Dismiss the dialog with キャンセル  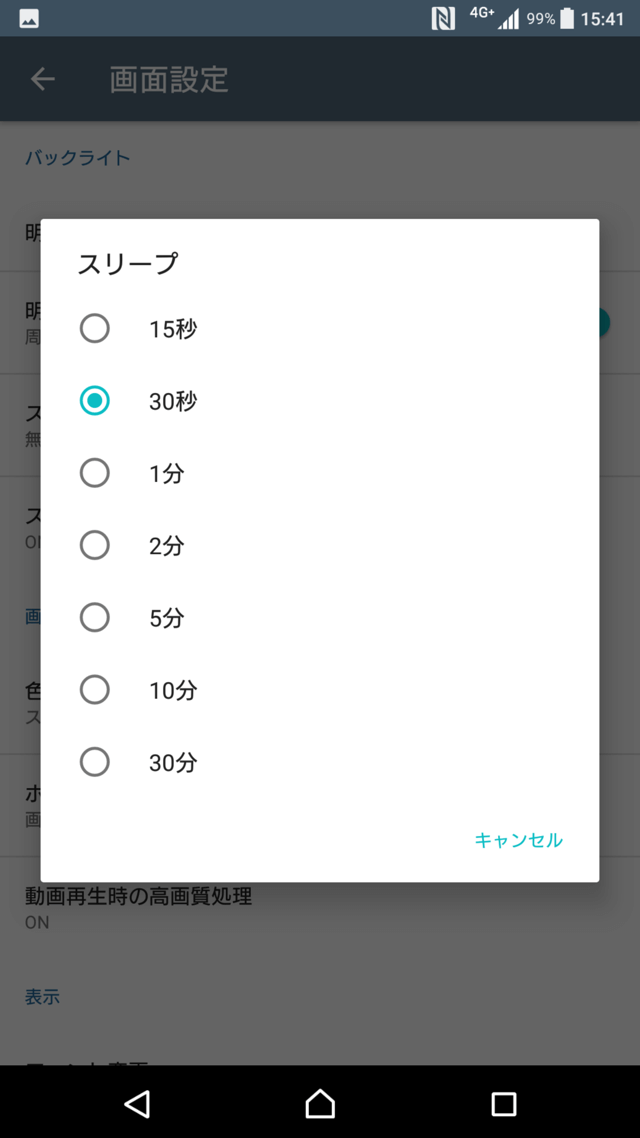[x=518, y=840]
